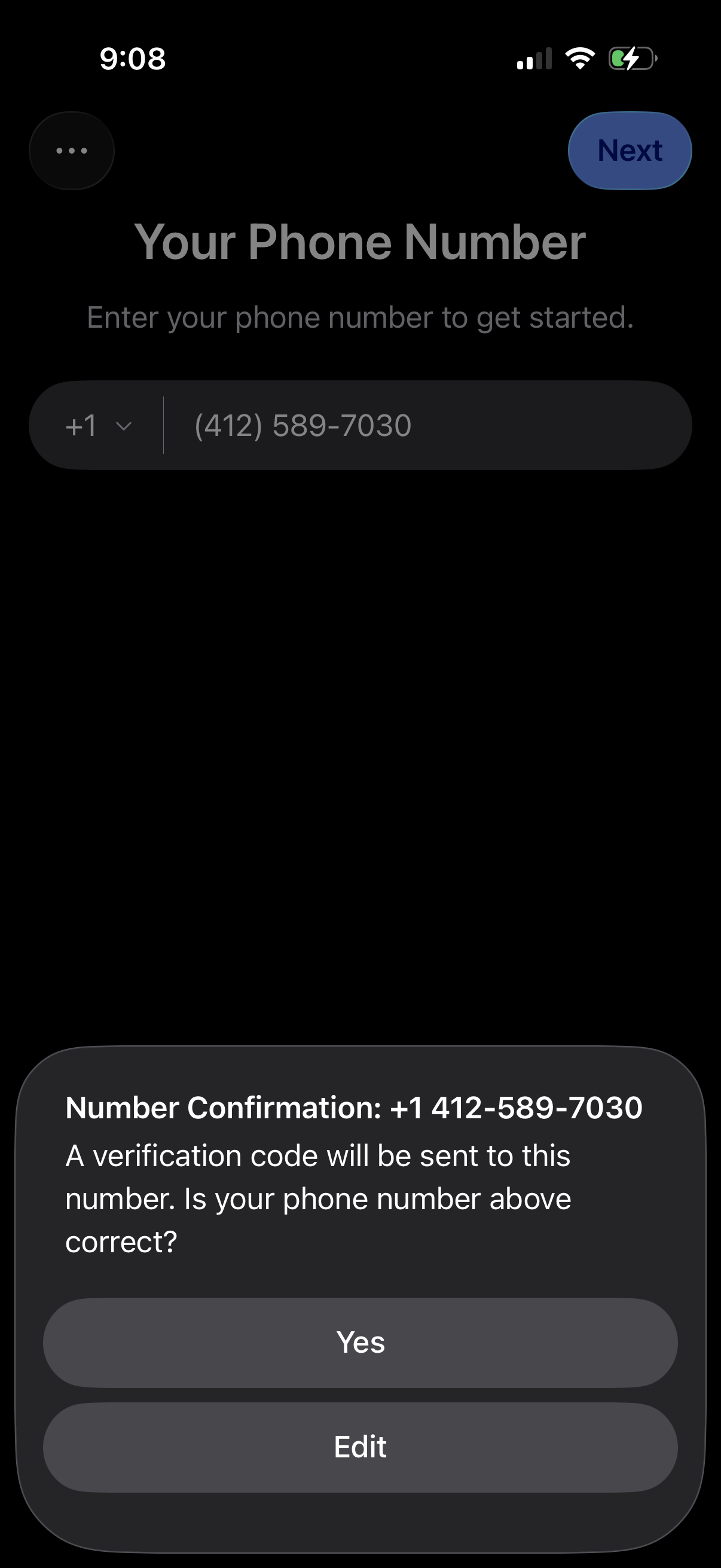The image size is (721, 1568).
Task: Tap the charging battery icon
Action: click(x=630, y=58)
